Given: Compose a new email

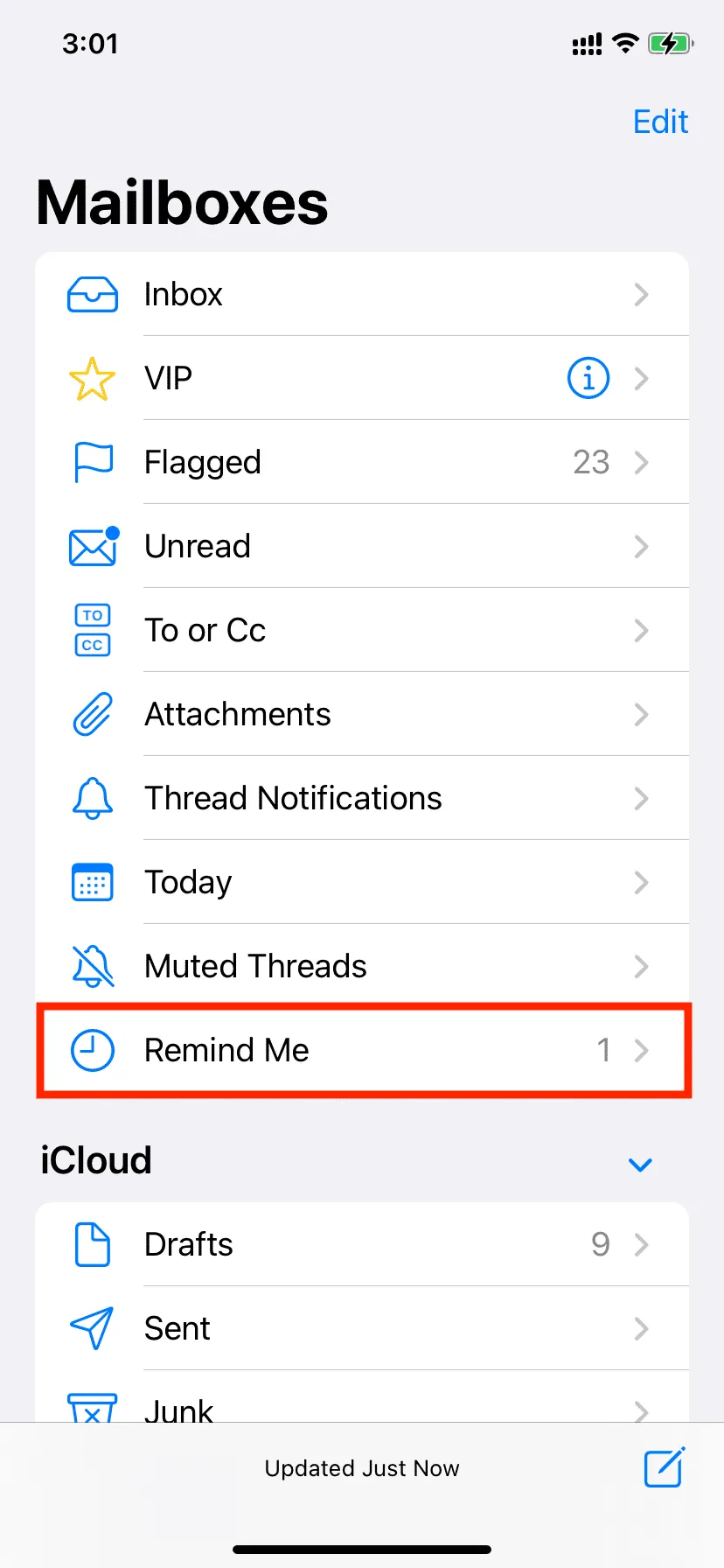Looking at the screenshot, I should 665,1467.
